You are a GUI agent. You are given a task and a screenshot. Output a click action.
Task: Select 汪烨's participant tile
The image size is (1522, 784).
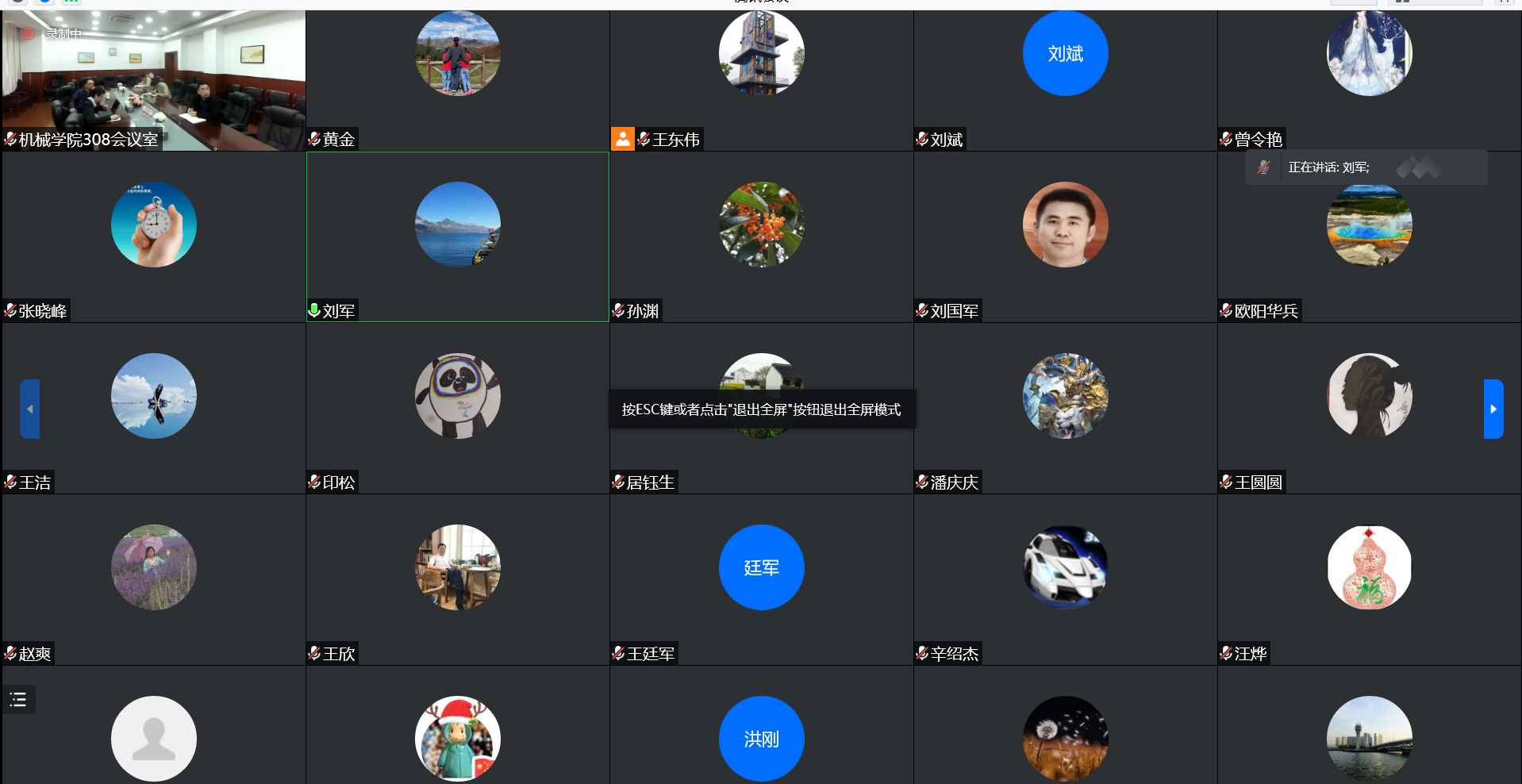(1369, 579)
